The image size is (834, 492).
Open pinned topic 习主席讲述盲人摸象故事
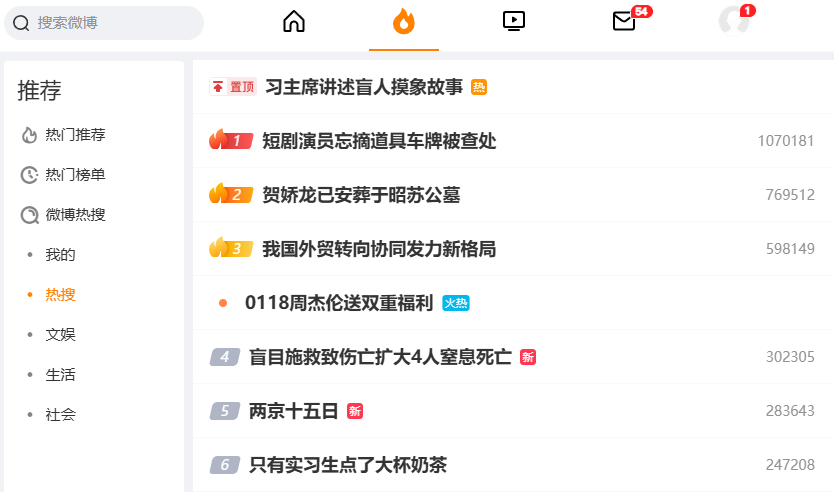(364, 87)
